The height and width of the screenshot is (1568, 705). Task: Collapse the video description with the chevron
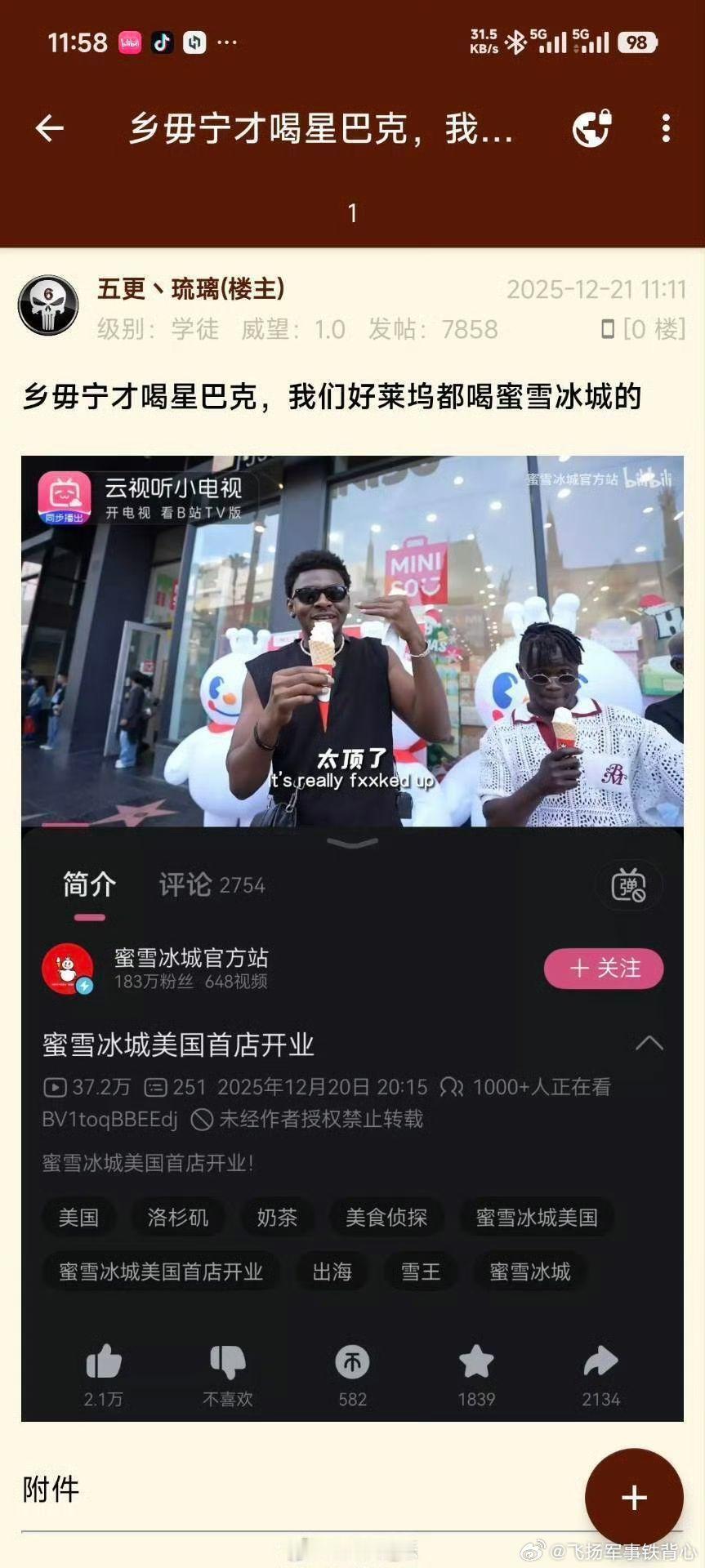[649, 1043]
